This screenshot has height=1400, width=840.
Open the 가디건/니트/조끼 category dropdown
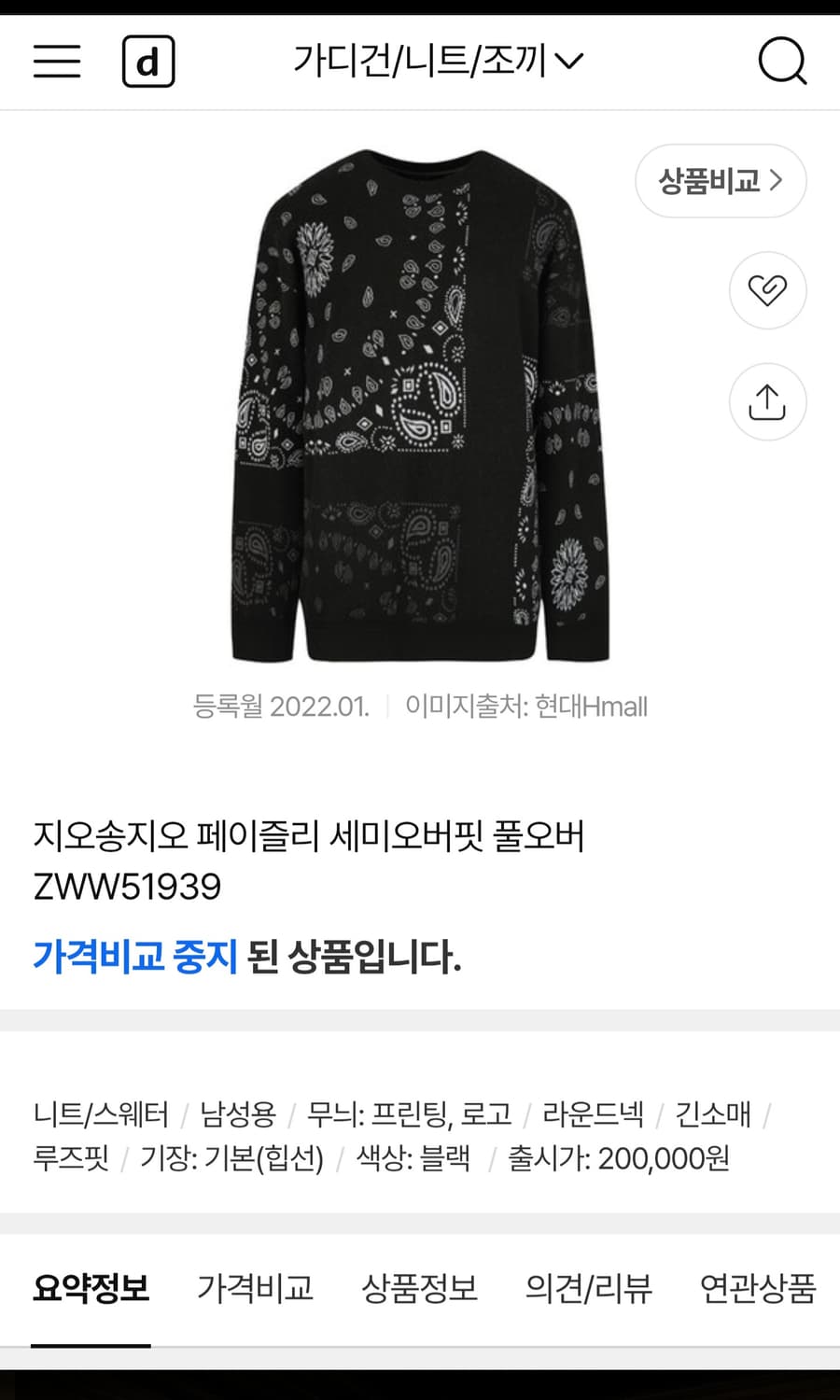[437, 59]
